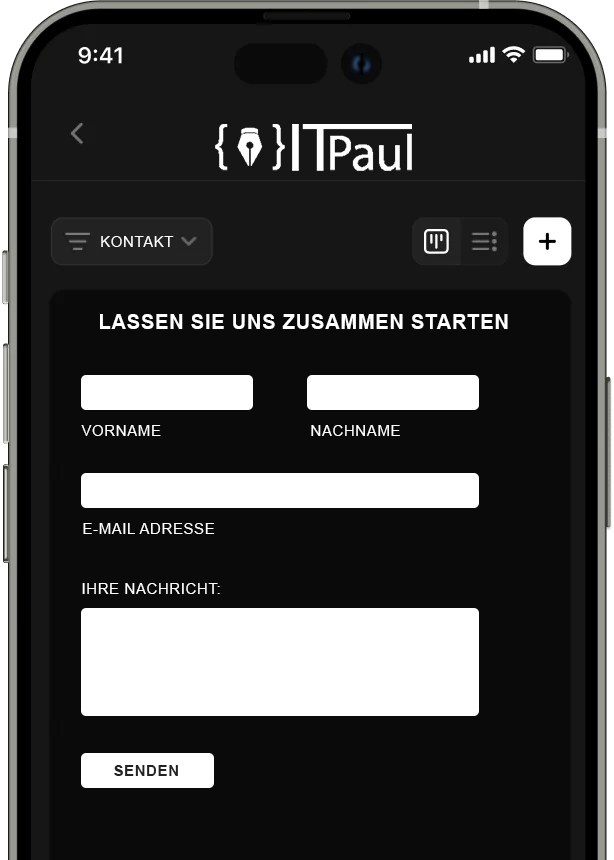614x860 pixels.
Task: Focus the Nachname input field
Action: click(393, 392)
